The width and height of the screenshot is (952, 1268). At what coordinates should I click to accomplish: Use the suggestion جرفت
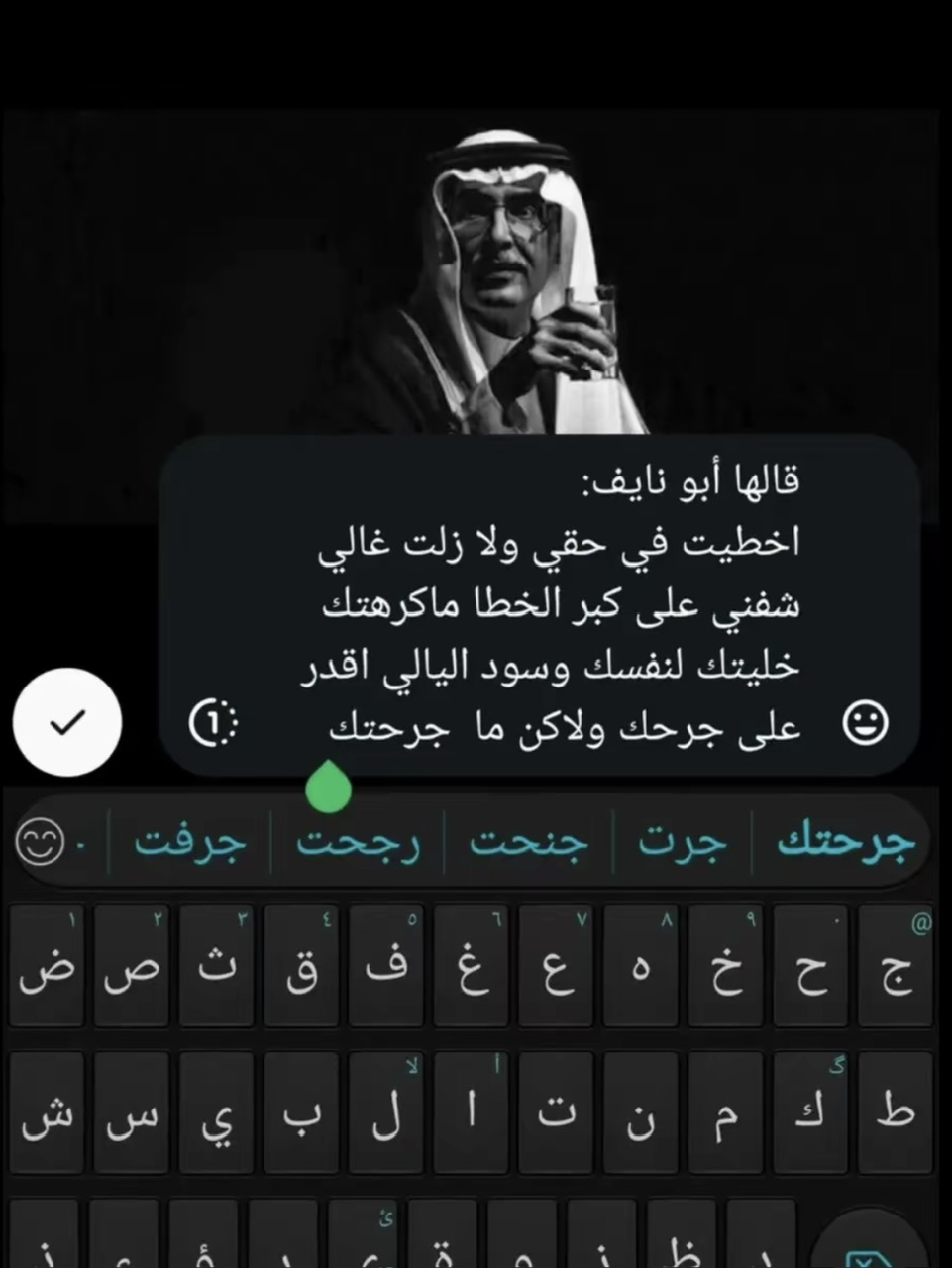pyautogui.click(x=190, y=842)
